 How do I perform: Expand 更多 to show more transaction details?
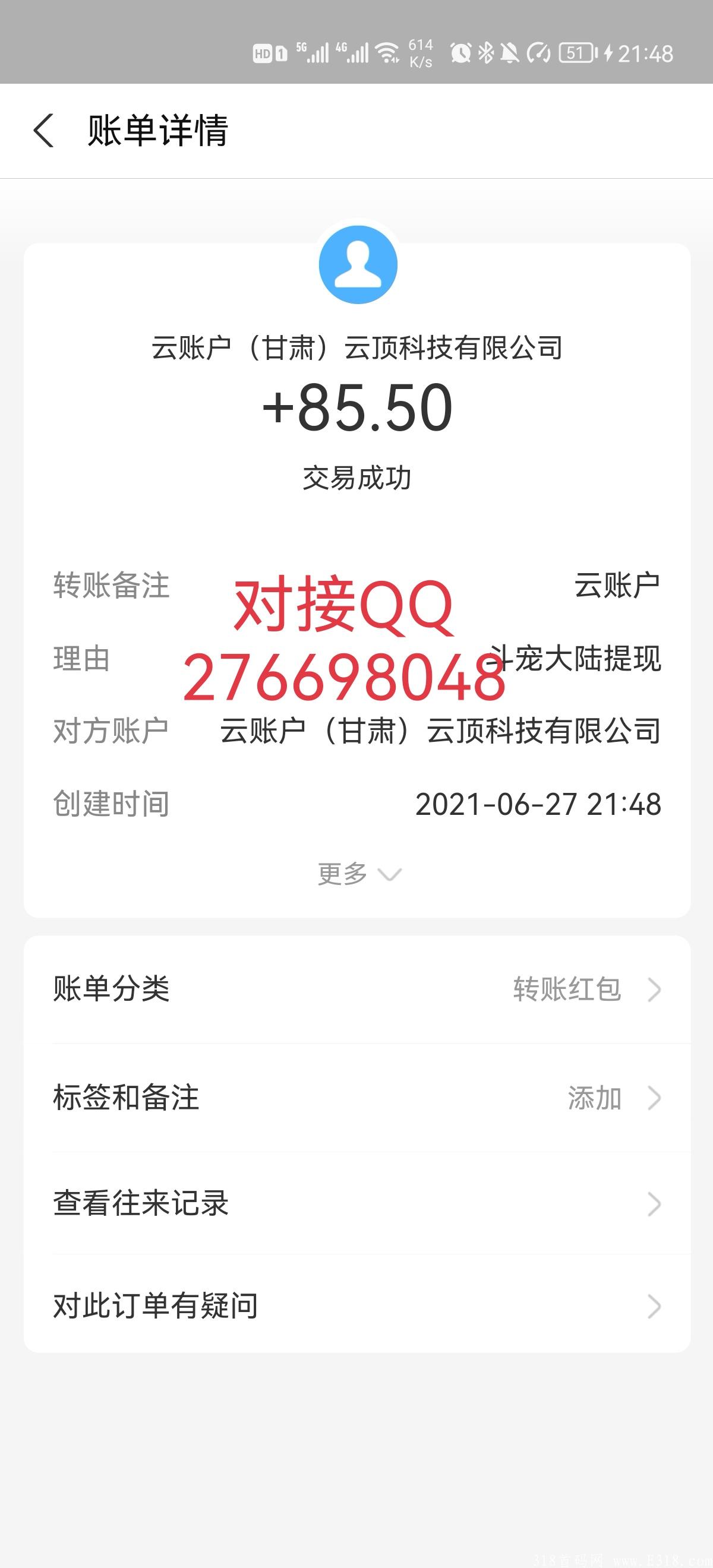356,873
